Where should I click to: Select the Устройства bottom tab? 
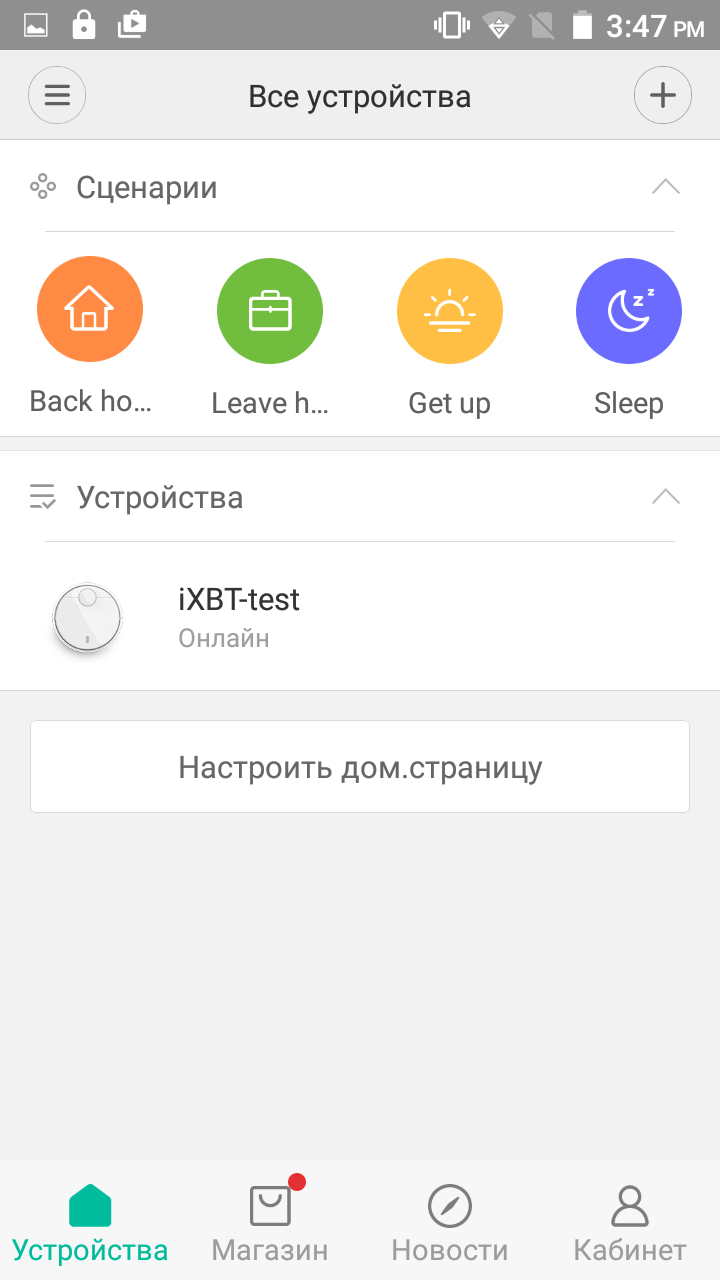(x=90, y=1222)
